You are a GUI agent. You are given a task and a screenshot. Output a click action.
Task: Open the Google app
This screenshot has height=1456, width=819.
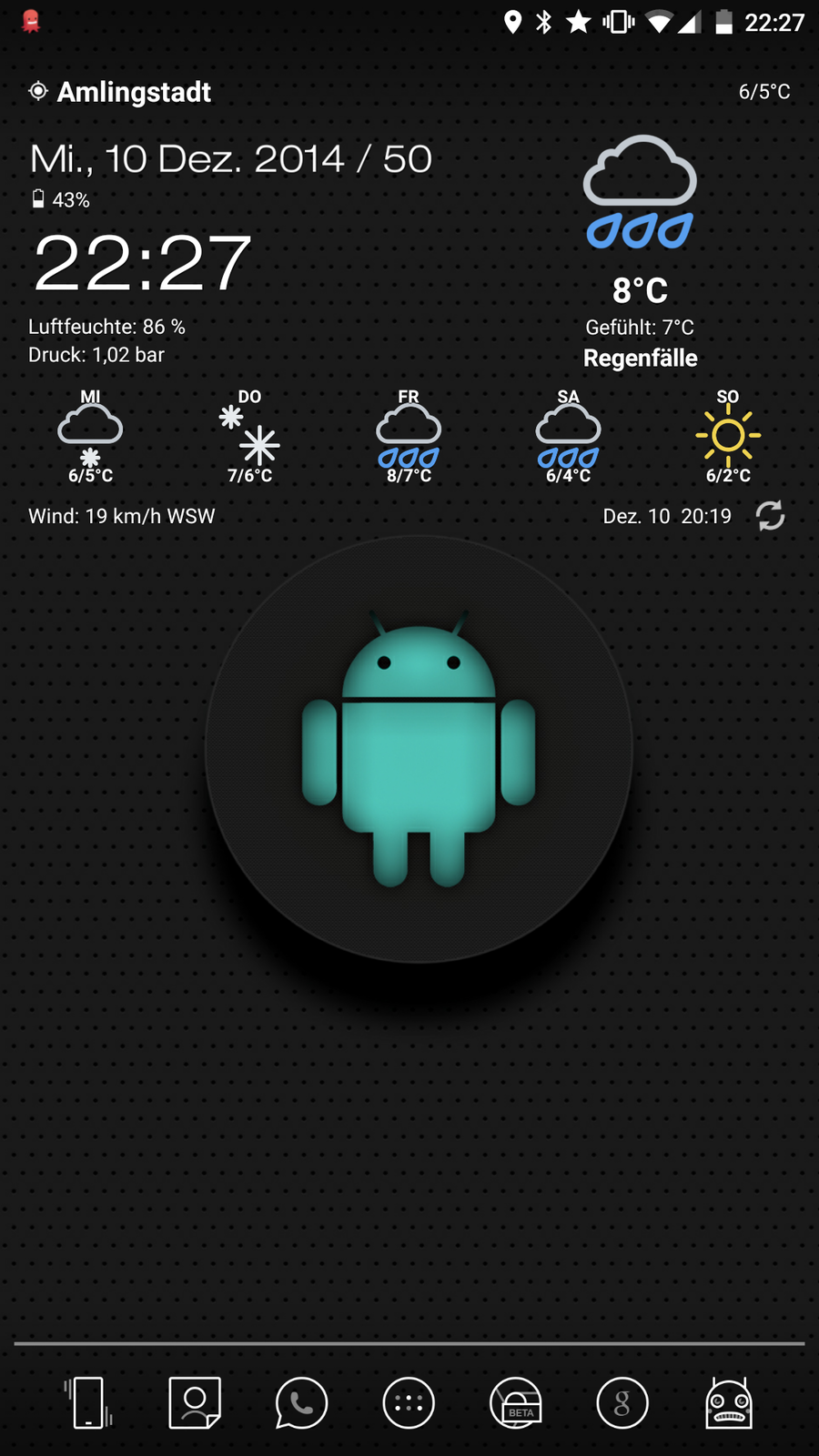pos(622,1402)
